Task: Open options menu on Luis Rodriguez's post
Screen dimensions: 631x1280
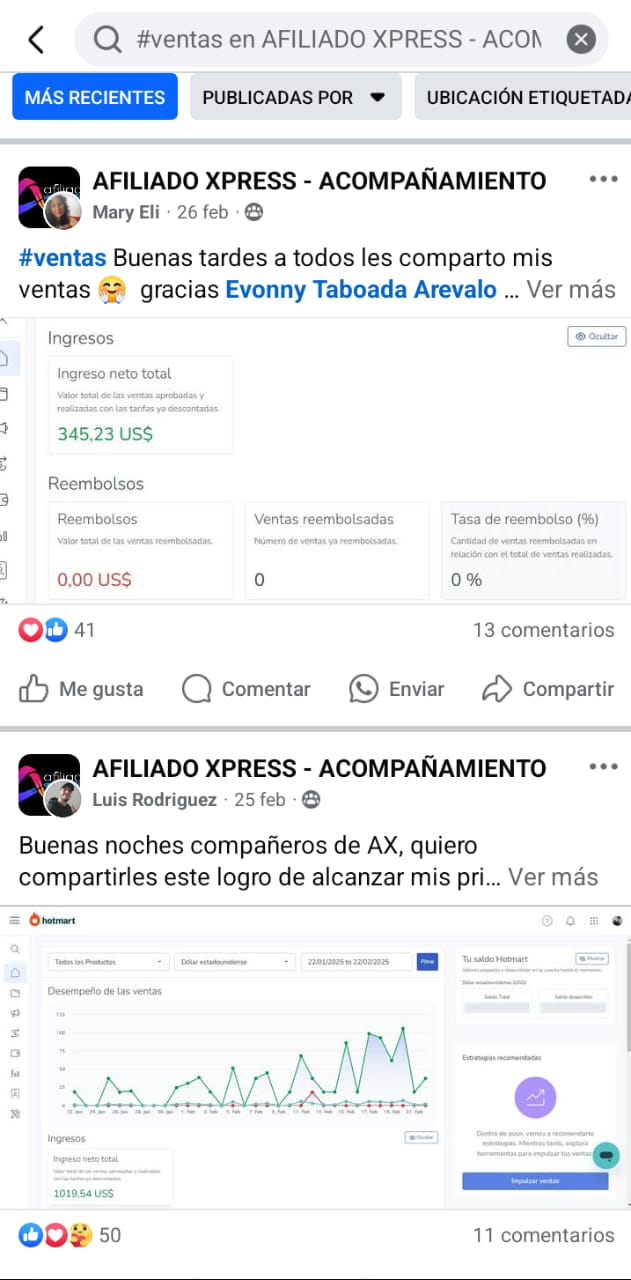Action: (603, 767)
